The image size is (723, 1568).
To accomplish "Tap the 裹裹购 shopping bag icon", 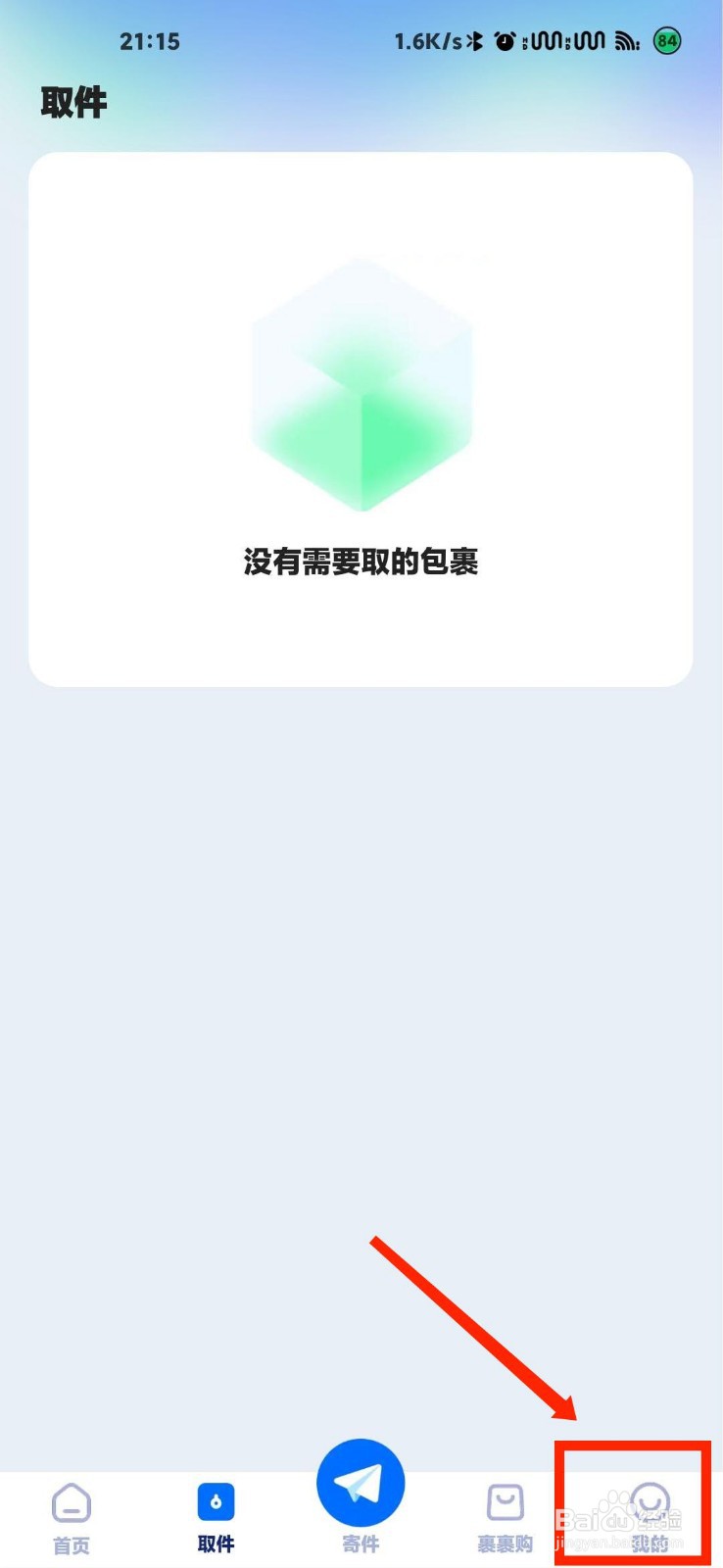I will pyautogui.click(x=504, y=1502).
